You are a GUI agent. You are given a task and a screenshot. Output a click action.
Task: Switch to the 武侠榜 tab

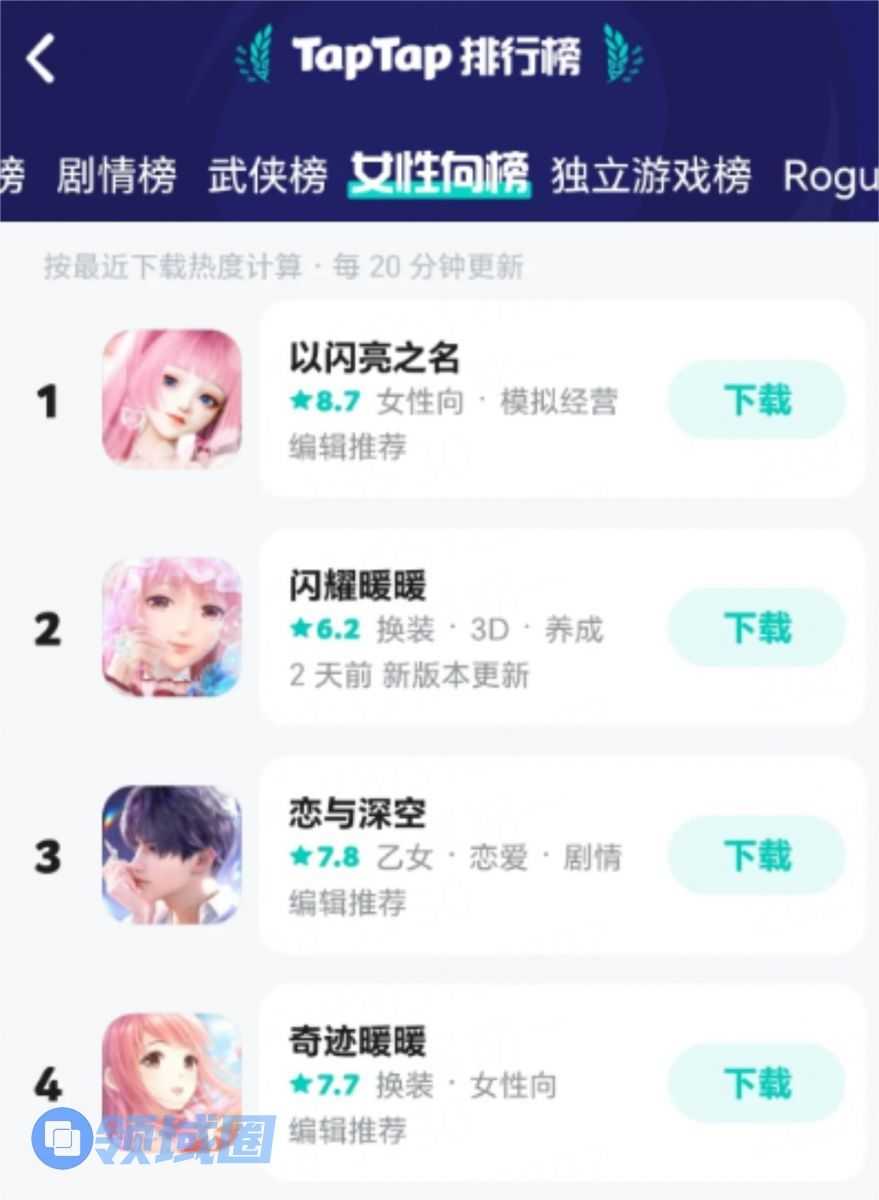click(267, 176)
